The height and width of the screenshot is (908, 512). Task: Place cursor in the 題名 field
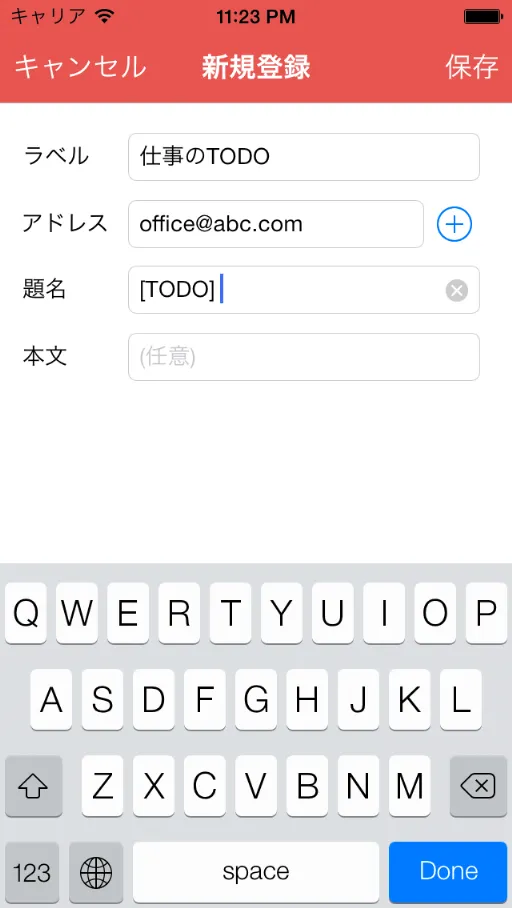(x=303, y=290)
